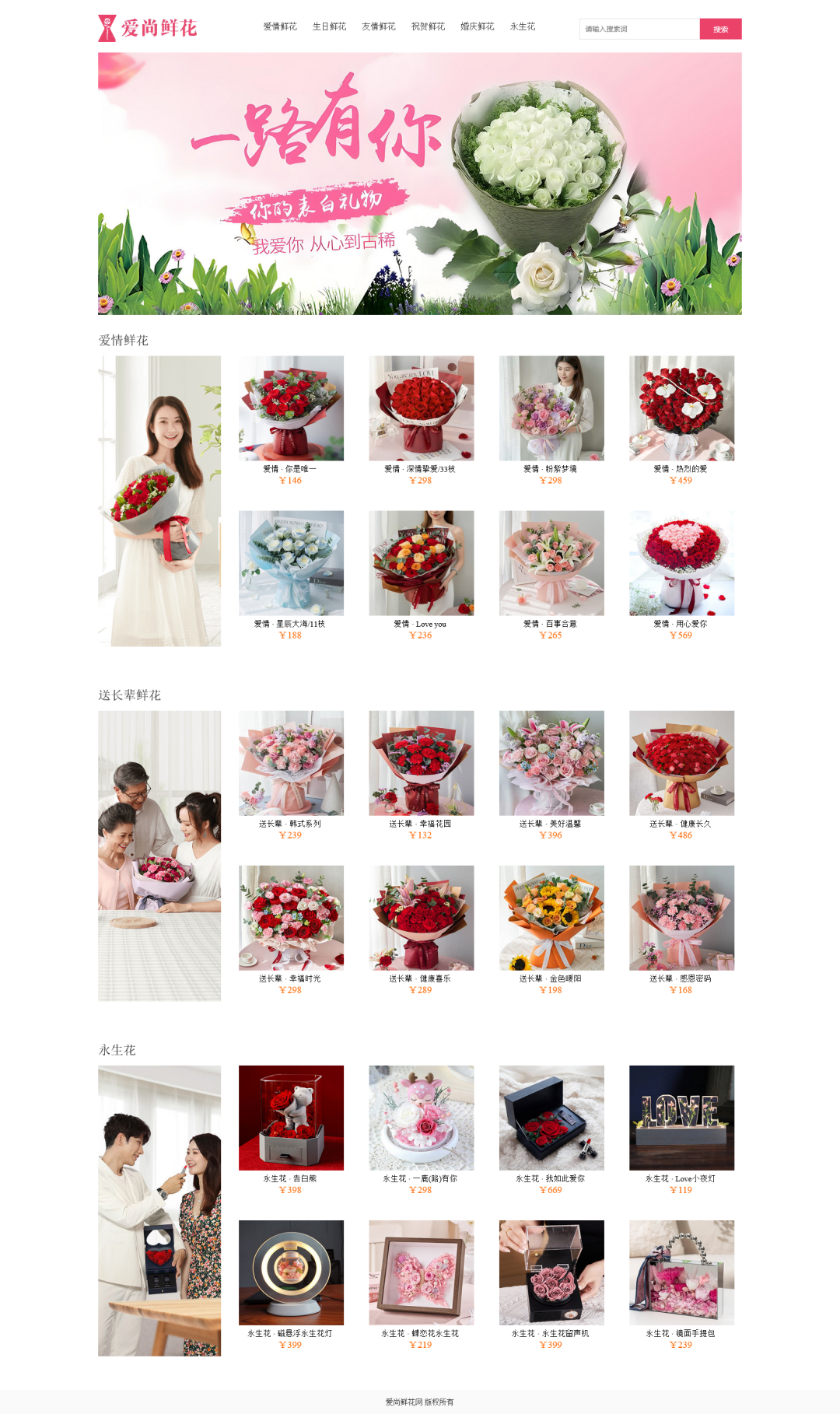
Task: Select the 永生花 · 镜面手提包 item
Action: [x=681, y=1272]
